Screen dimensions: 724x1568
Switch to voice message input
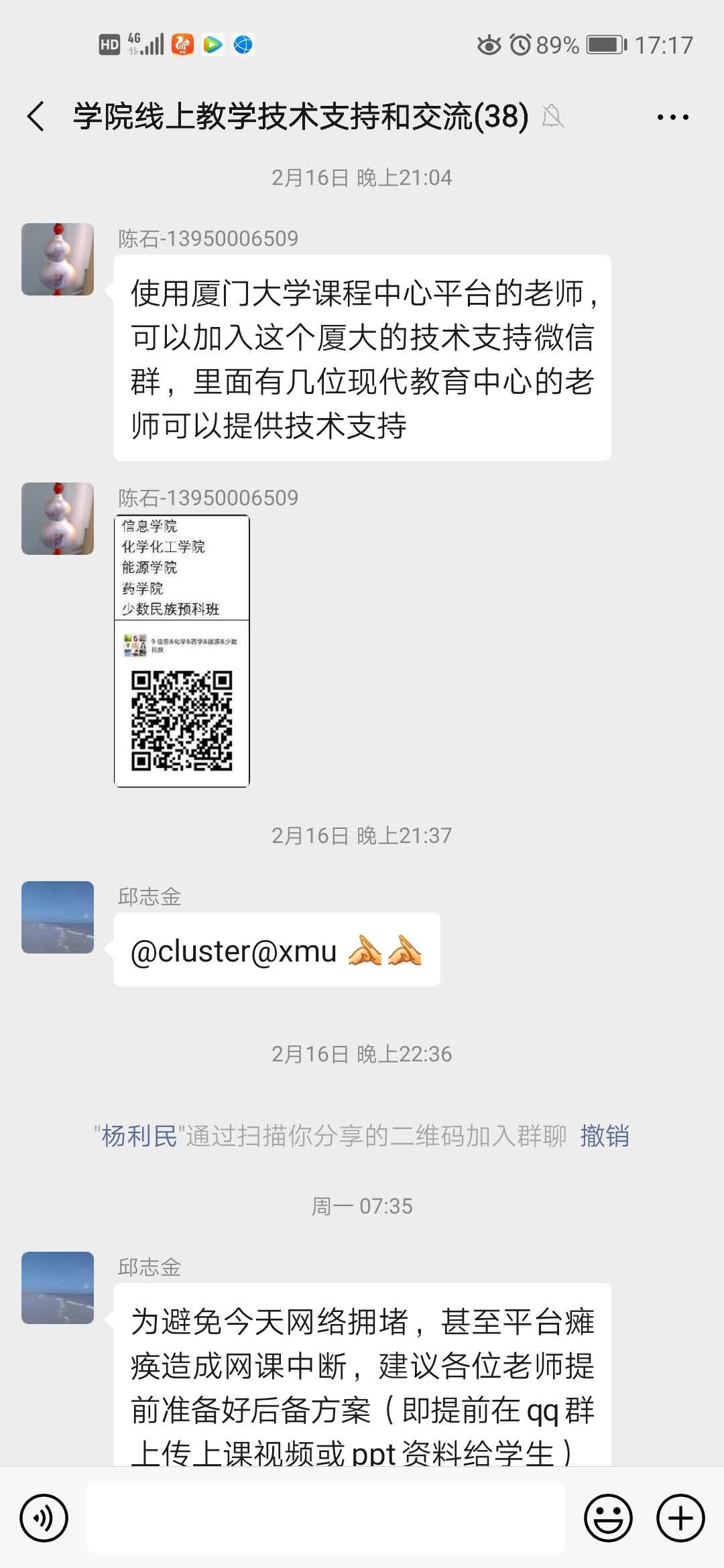coord(44,1518)
